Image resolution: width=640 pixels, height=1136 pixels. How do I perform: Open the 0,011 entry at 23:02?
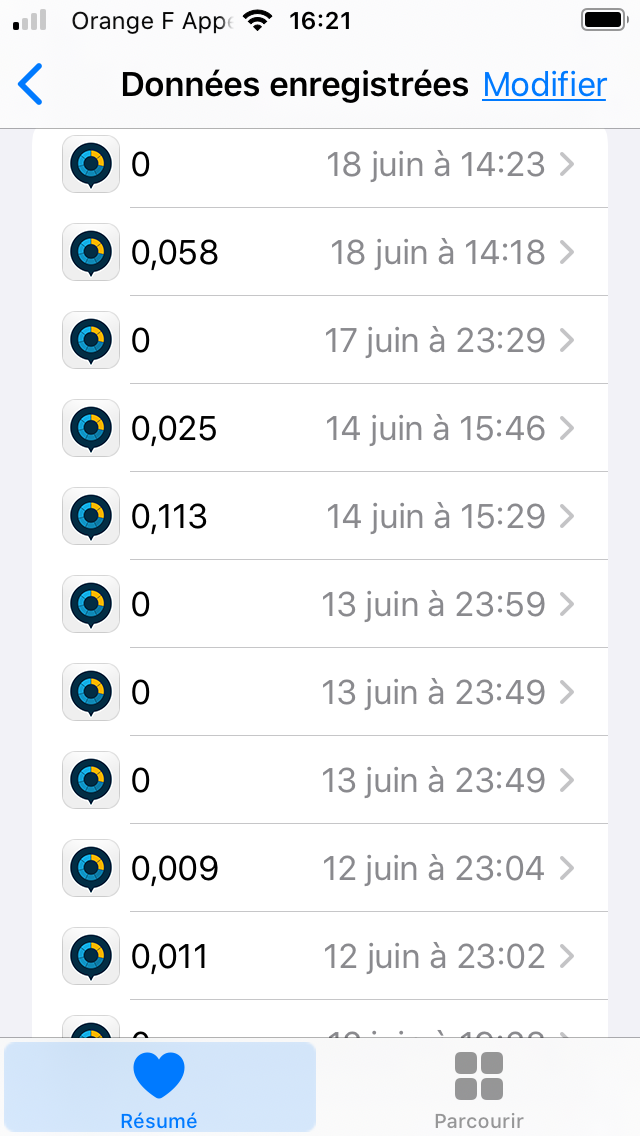[x=320, y=956]
